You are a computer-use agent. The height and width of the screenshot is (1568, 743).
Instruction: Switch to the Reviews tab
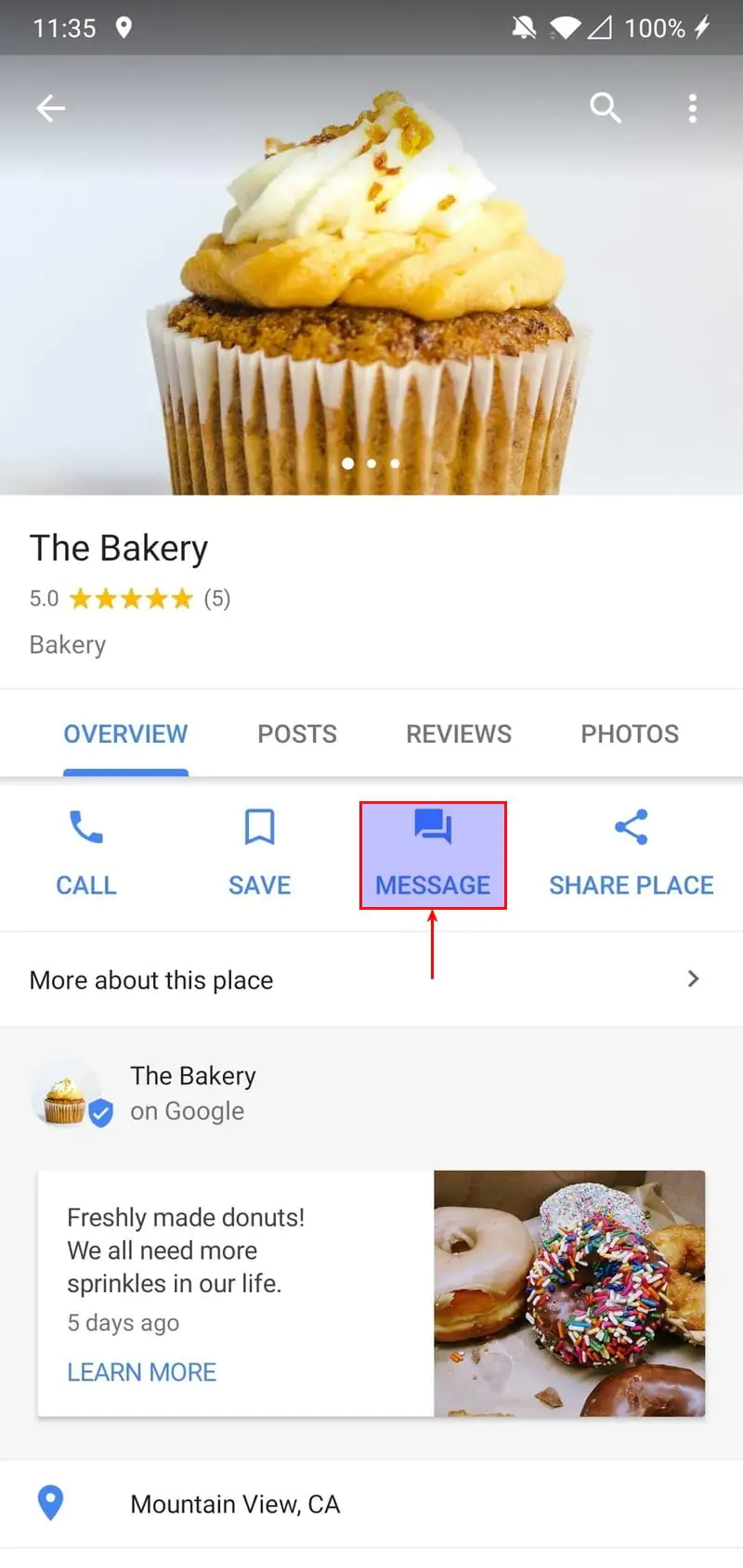pyautogui.click(x=458, y=733)
